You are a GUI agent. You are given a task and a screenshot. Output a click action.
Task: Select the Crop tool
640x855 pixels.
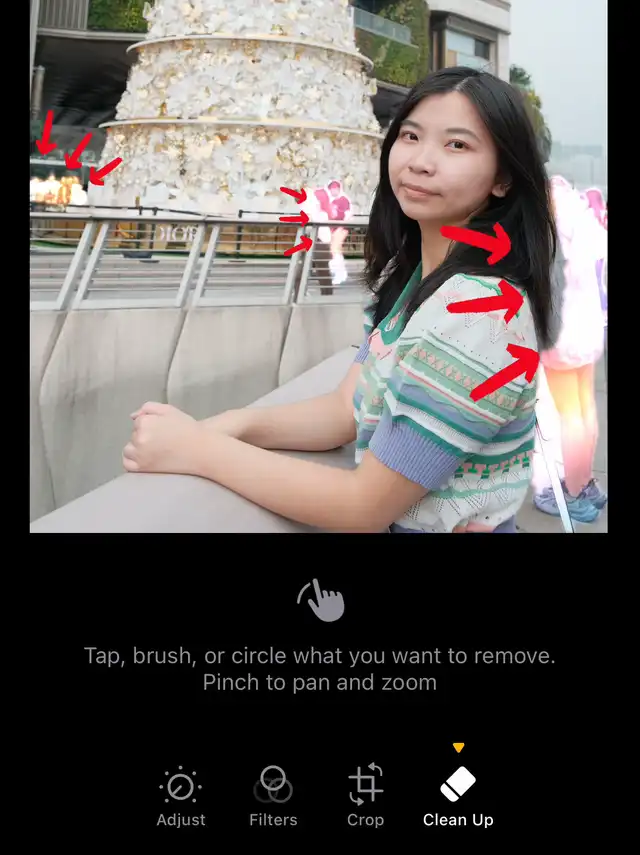(x=365, y=796)
